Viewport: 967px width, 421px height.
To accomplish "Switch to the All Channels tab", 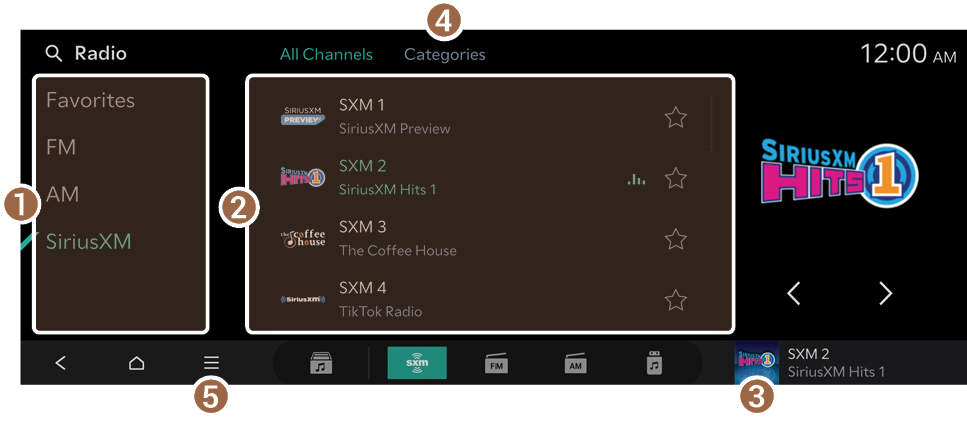I will (x=326, y=55).
